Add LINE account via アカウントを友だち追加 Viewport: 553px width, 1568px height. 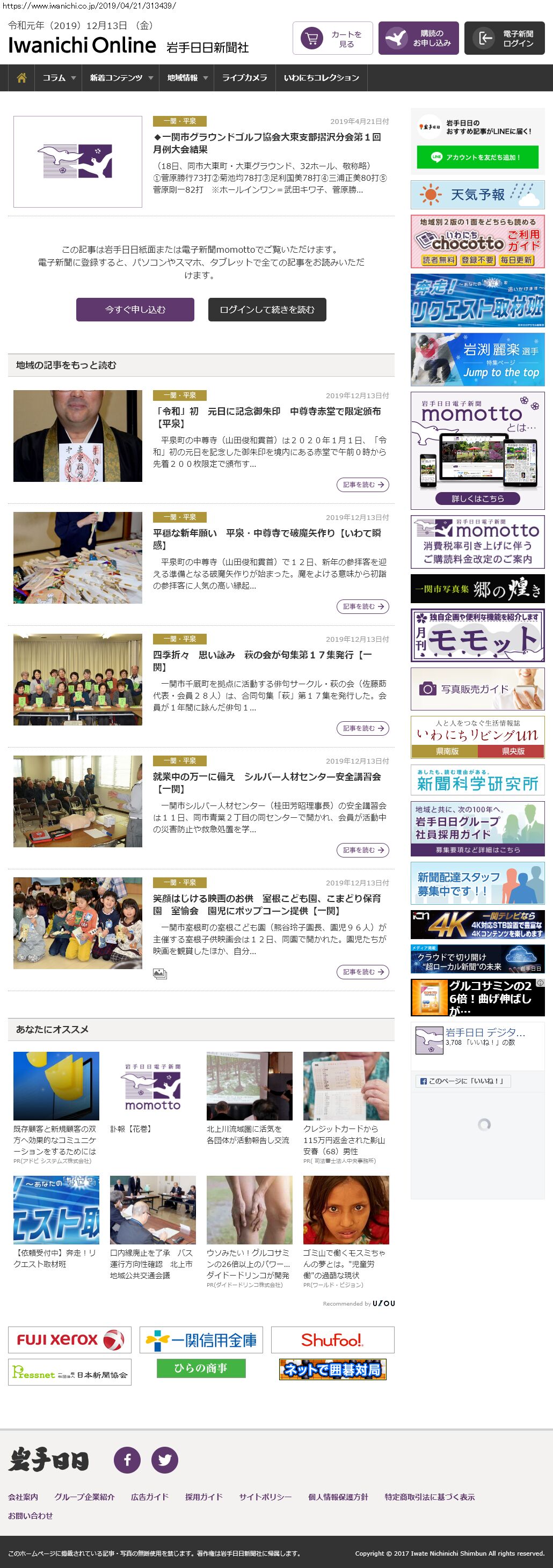click(x=477, y=157)
